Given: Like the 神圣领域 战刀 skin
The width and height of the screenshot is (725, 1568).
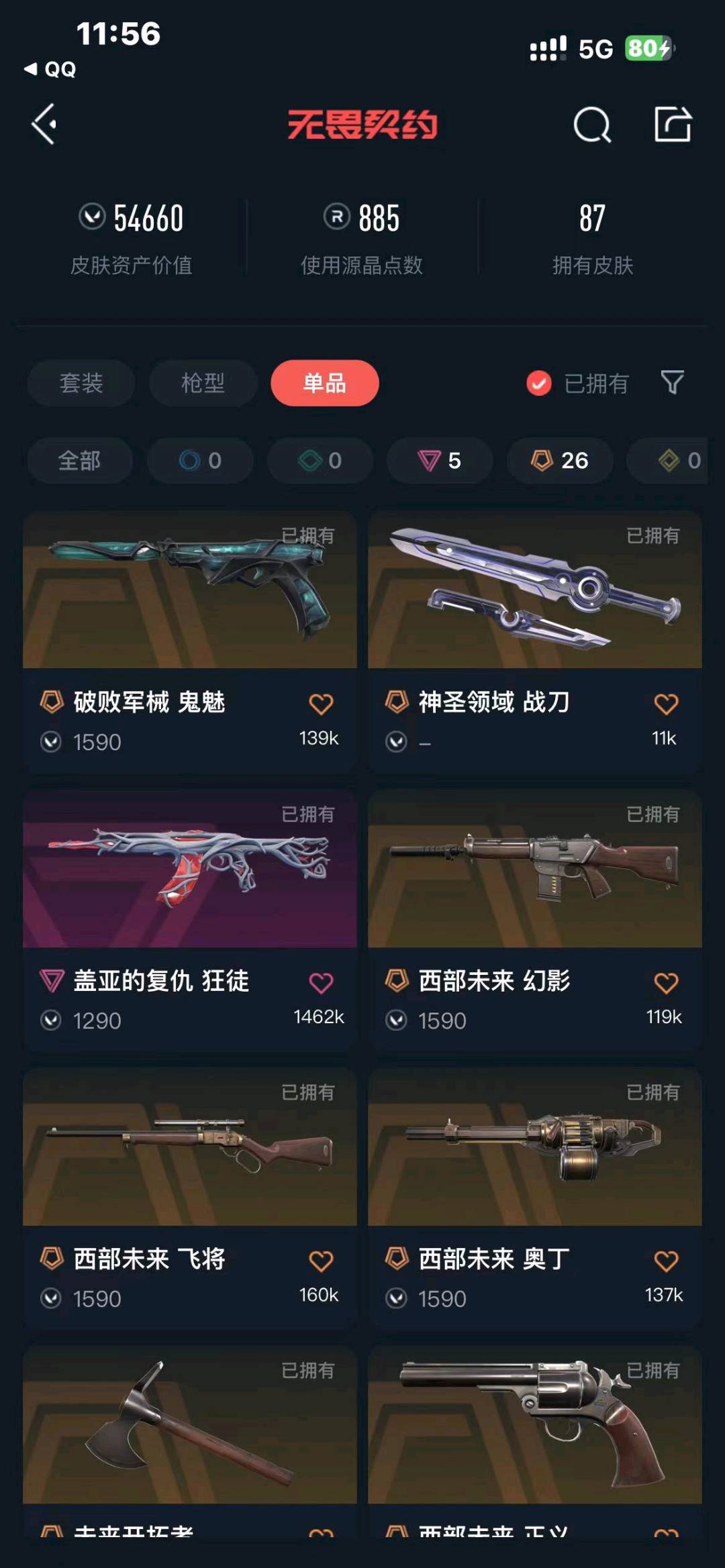Looking at the screenshot, I should pos(666,704).
